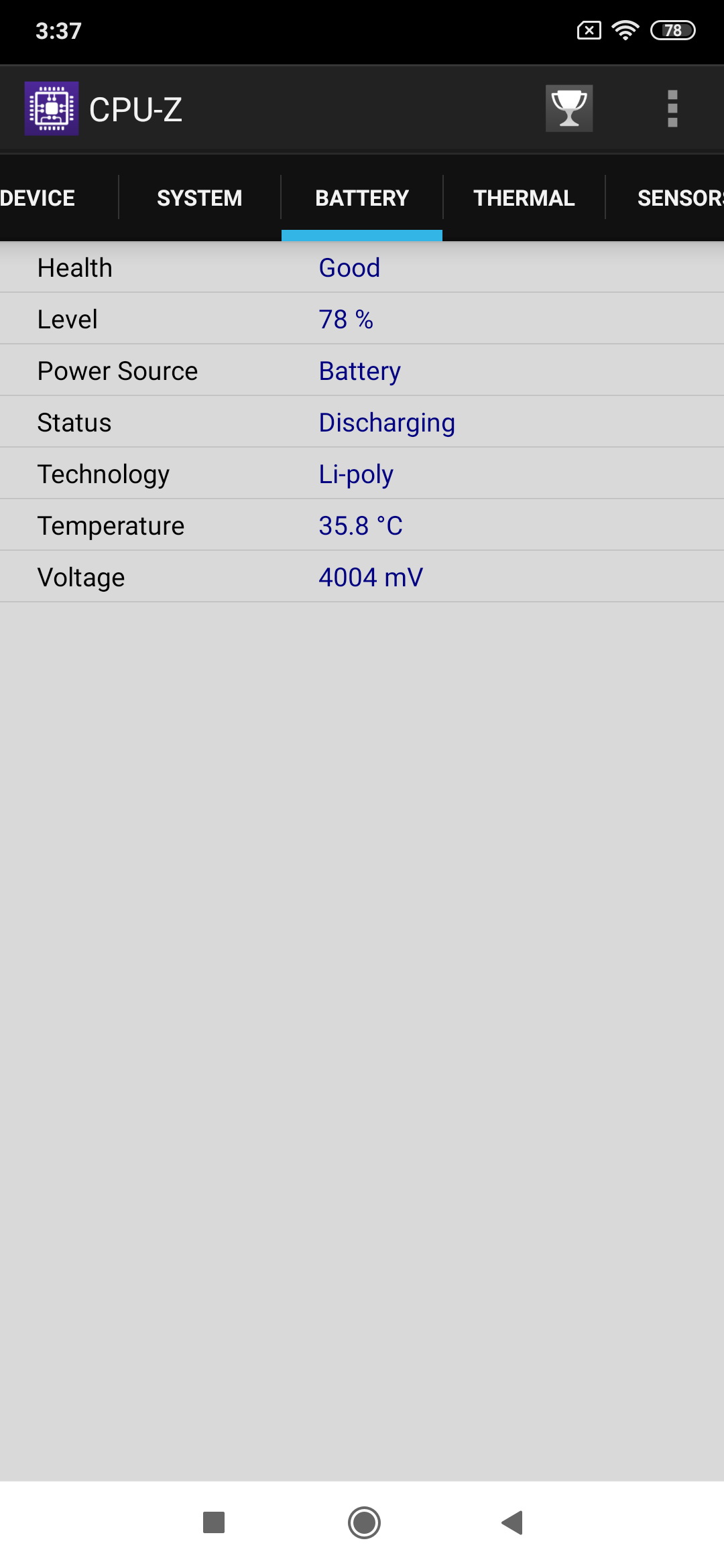Open the recent apps view
Viewport: 724px width, 1568px height.
pos(214,1522)
